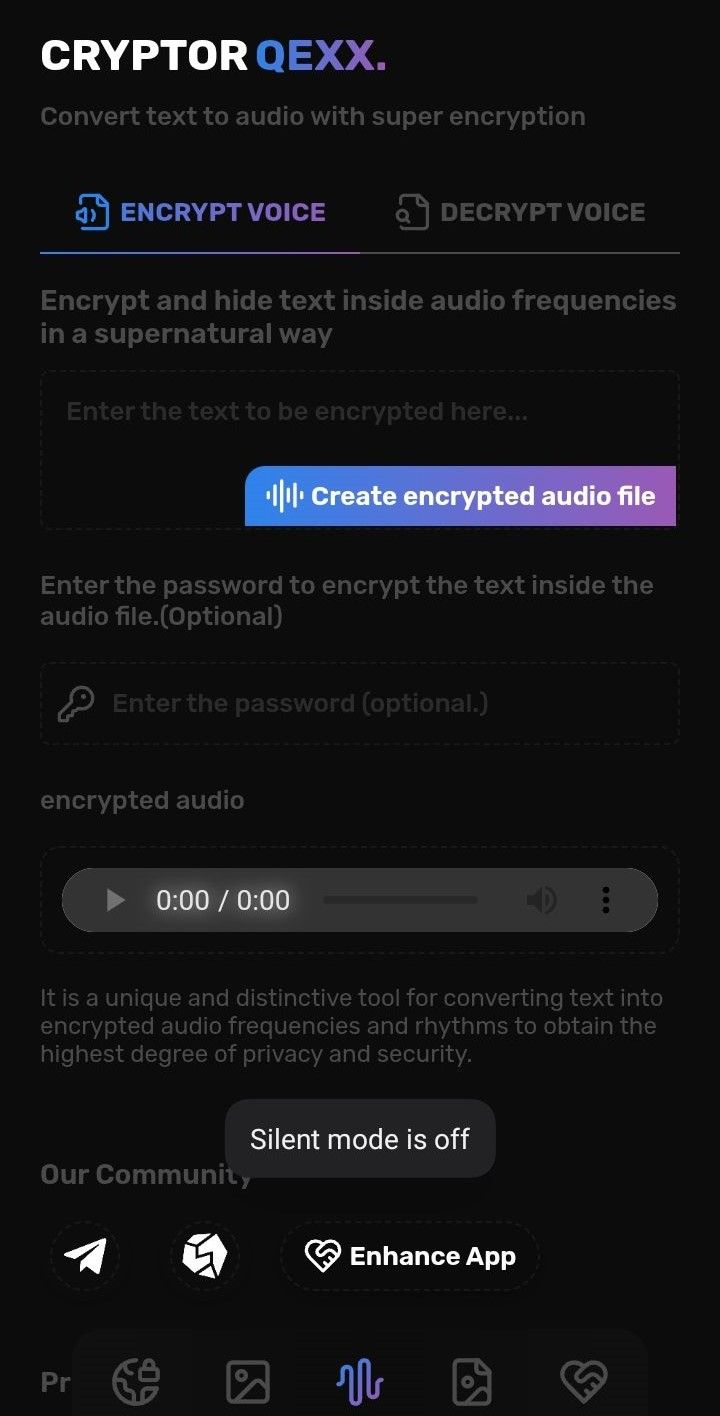Dismiss the Silent mode is off notification

(x=360, y=1138)
